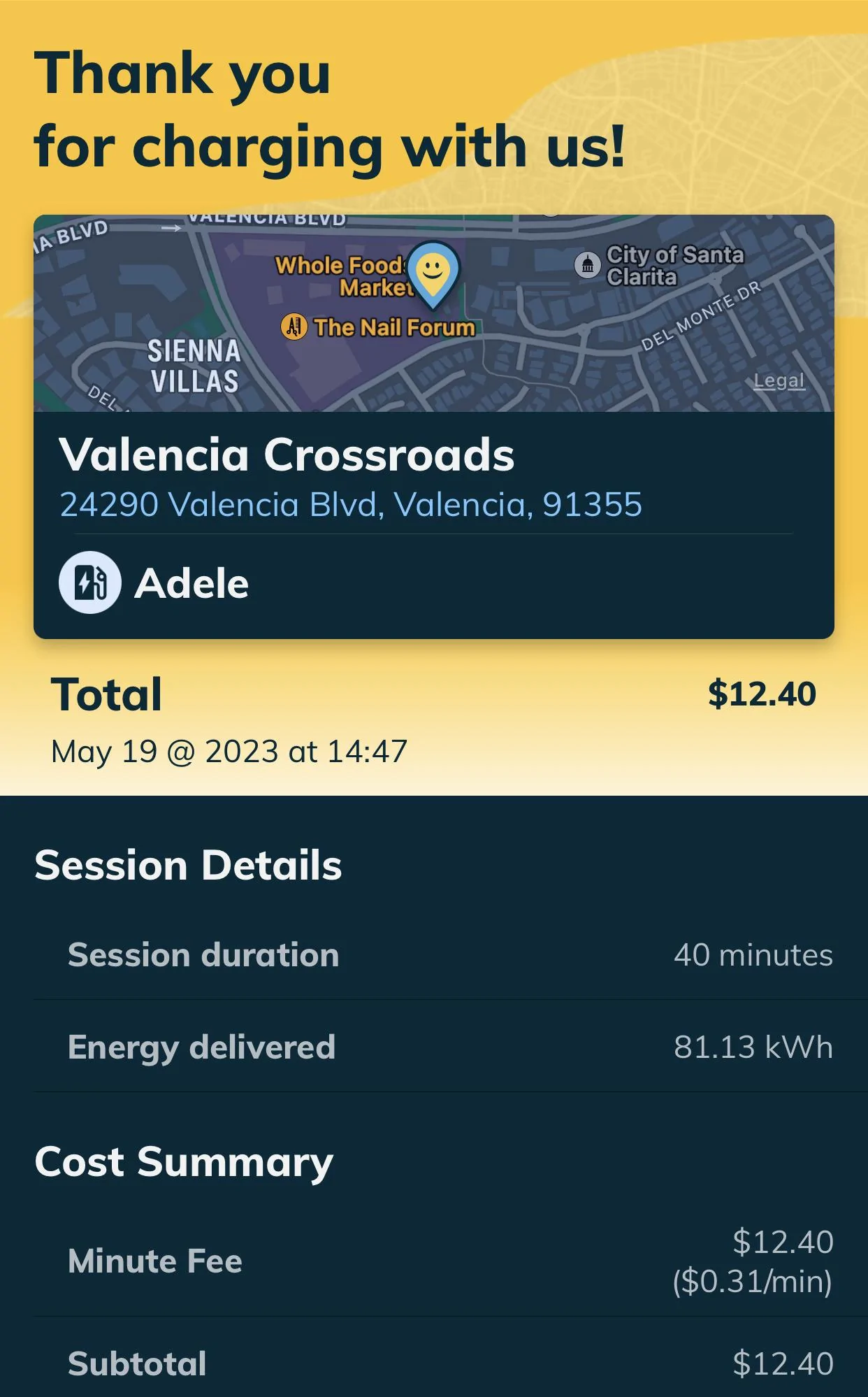Image resolution: width=868 pixels, height=1397 pixels.
Task: Click the nail scissors icon on the map
Action: click(294, 325)
